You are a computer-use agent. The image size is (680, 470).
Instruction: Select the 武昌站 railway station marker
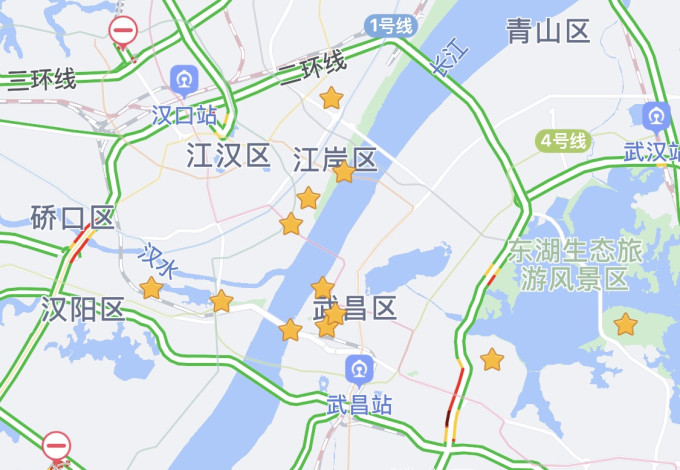click(359, 371)
